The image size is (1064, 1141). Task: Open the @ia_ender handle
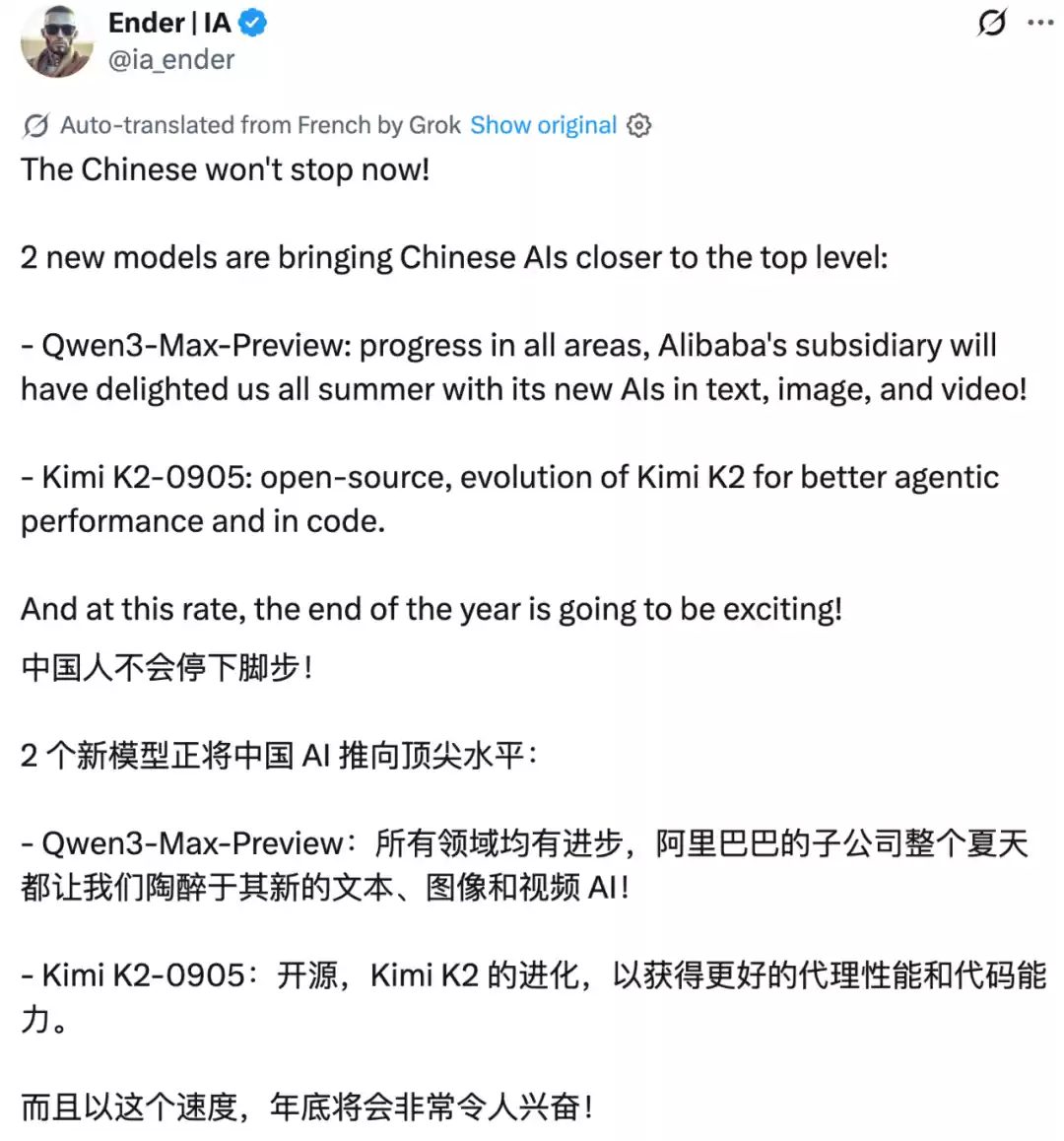[171, 60]
